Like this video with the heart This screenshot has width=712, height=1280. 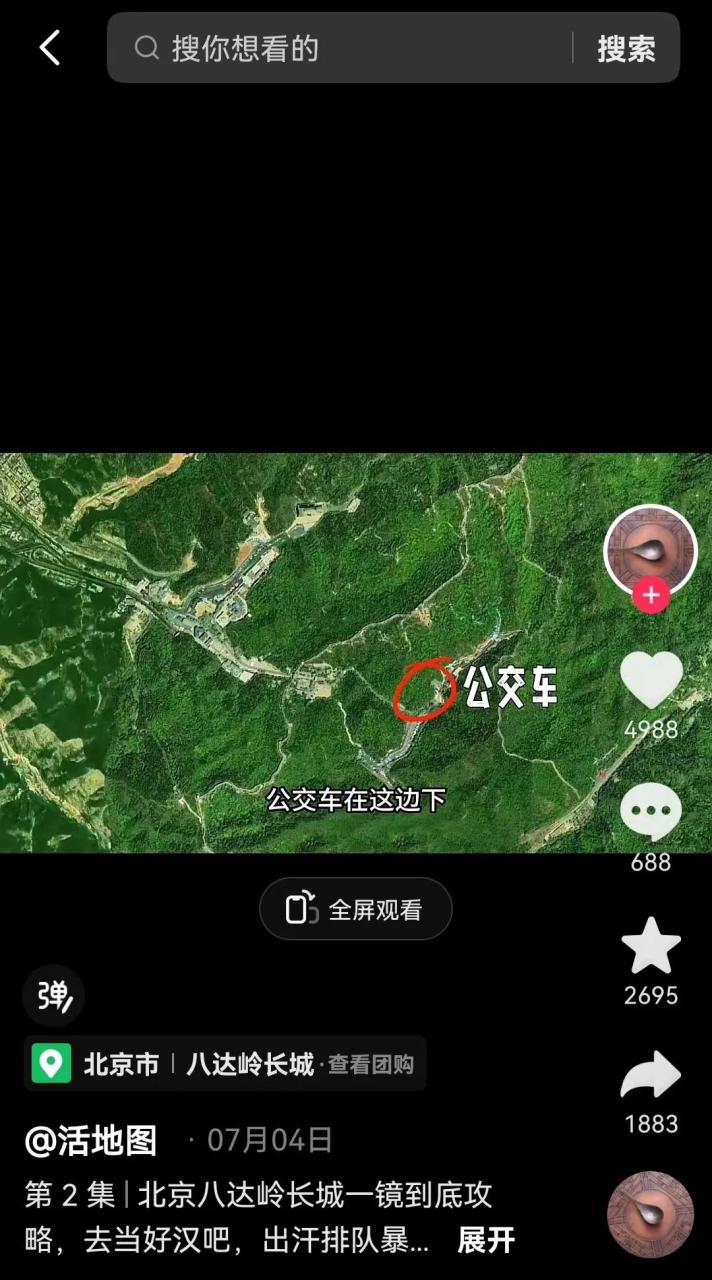point(651,680)
